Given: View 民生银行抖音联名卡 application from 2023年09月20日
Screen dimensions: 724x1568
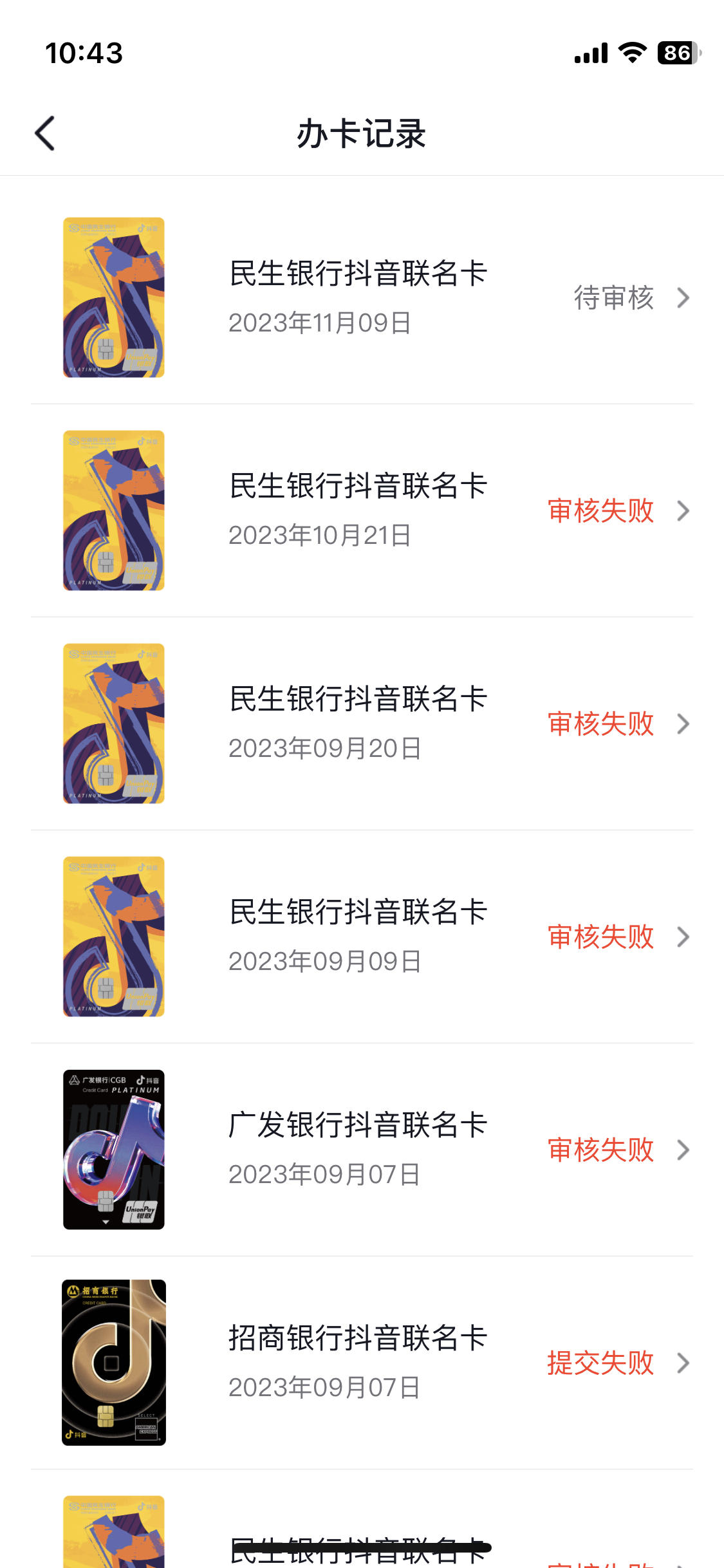Looking at the screenshot, I should 362,723.
